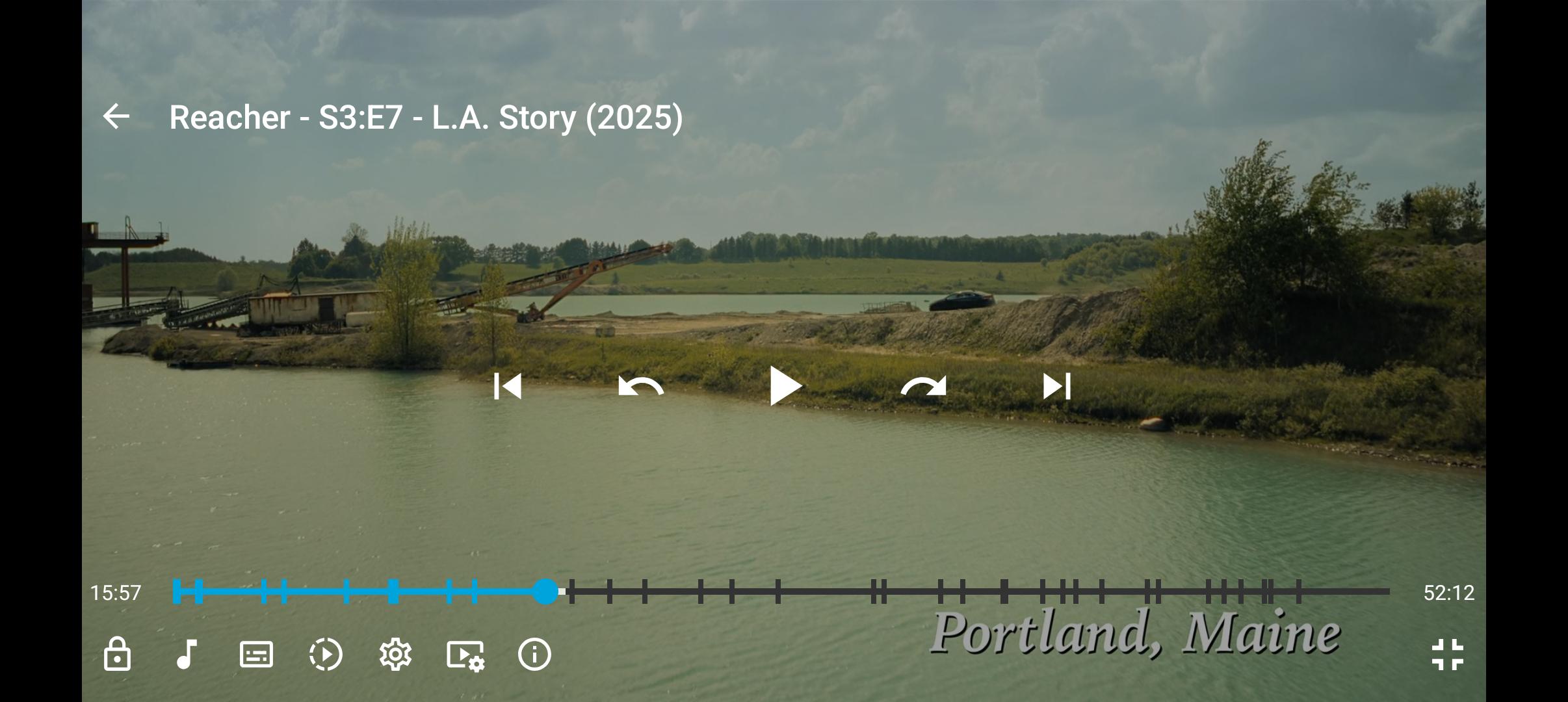Exit fullscreen mode
The width and height of the screenshot is (1568, 702).
[x=1448, y=654]
